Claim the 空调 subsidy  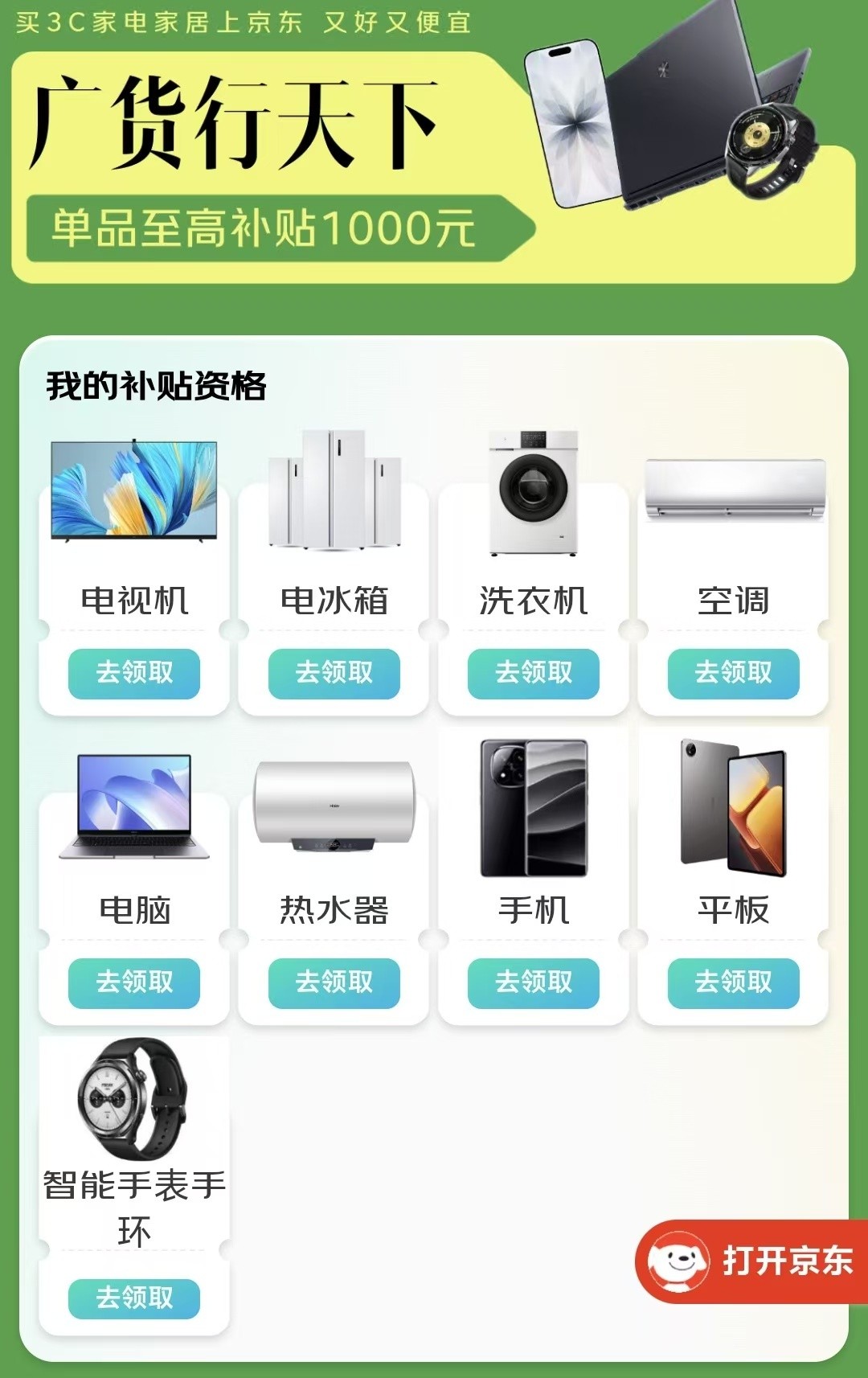[x=733, y=673]
